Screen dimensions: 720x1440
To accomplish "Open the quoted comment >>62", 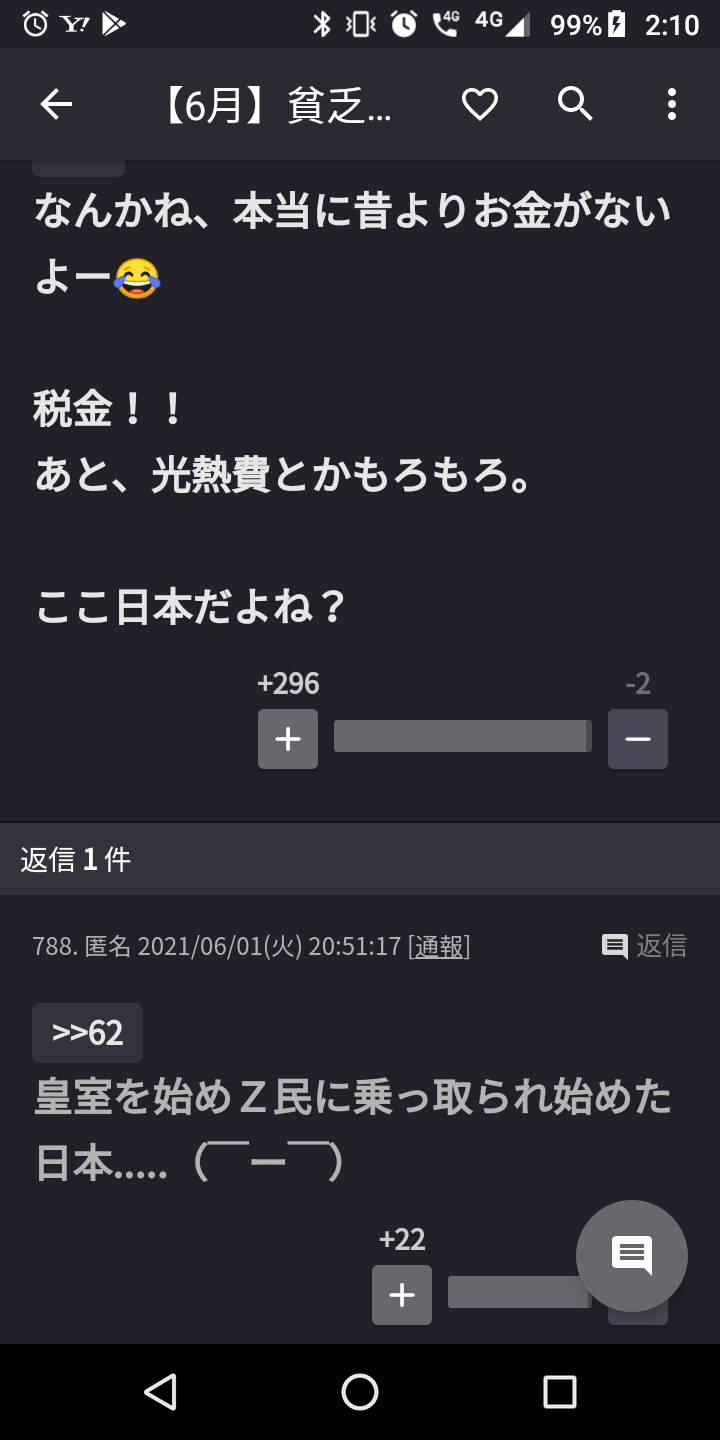I will 88,1033.
